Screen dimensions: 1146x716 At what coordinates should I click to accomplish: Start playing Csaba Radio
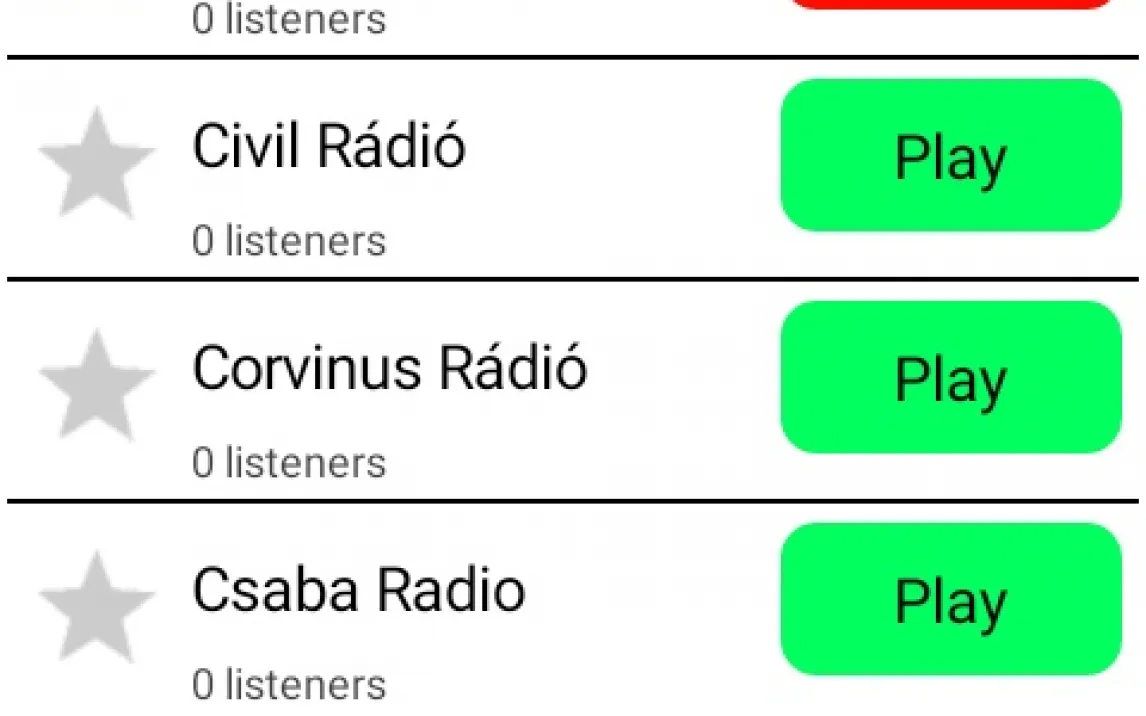(950, 600)
